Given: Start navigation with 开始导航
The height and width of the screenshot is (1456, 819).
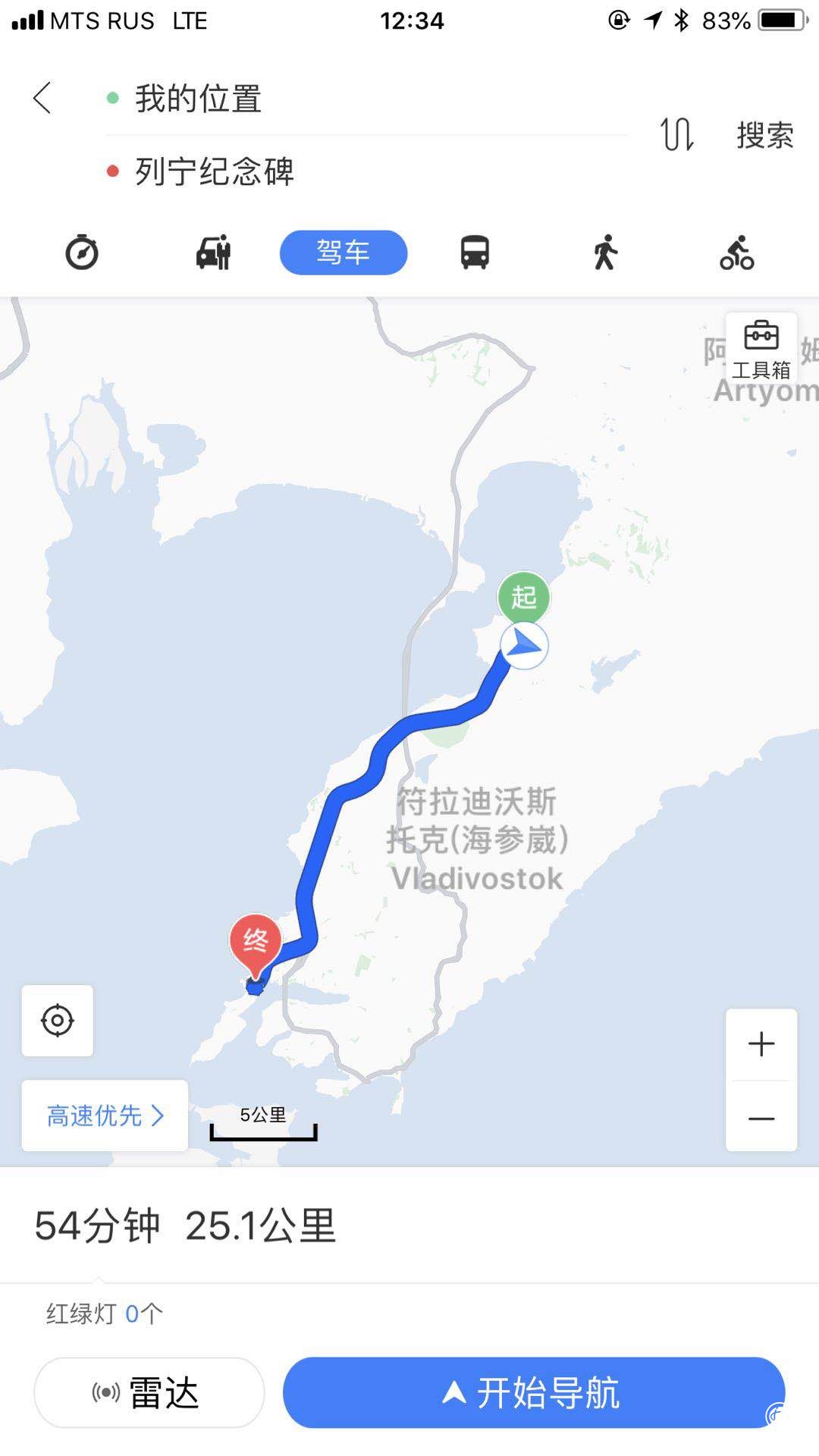Looking at the screenshot, I should pos(533,1392).
